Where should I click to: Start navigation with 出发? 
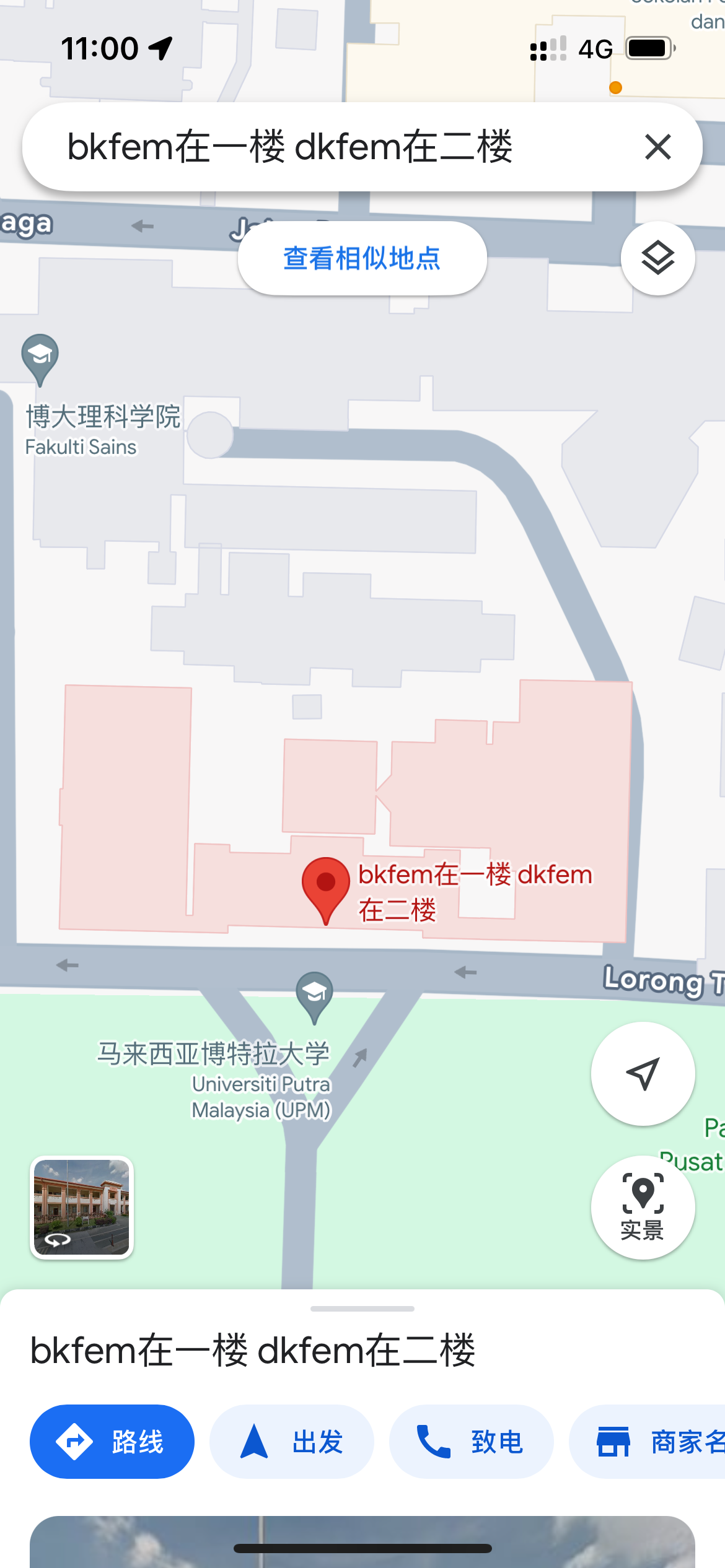tap(291, 1442)
